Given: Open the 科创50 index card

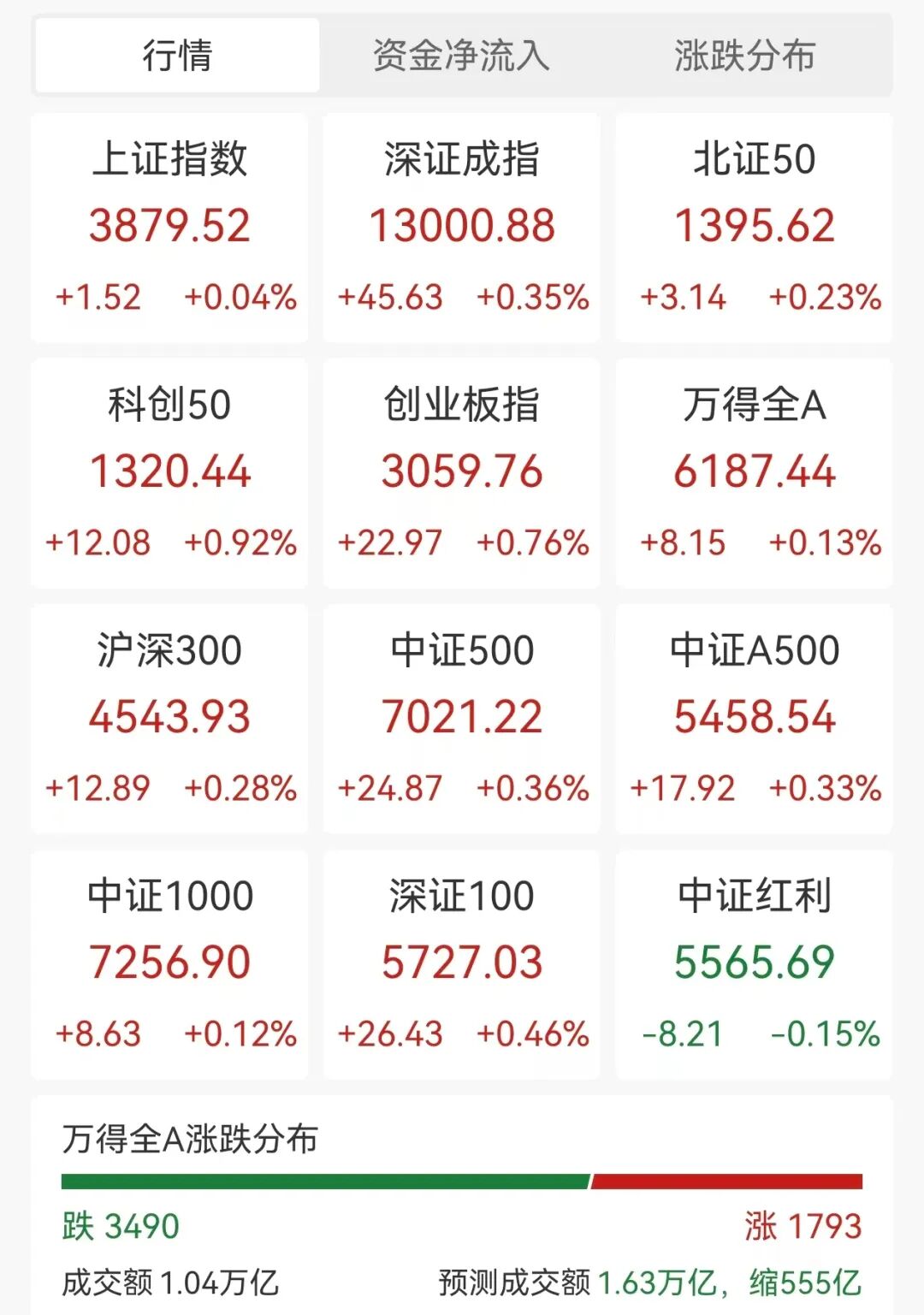Looking at the screenshot, I should [169, 473].
